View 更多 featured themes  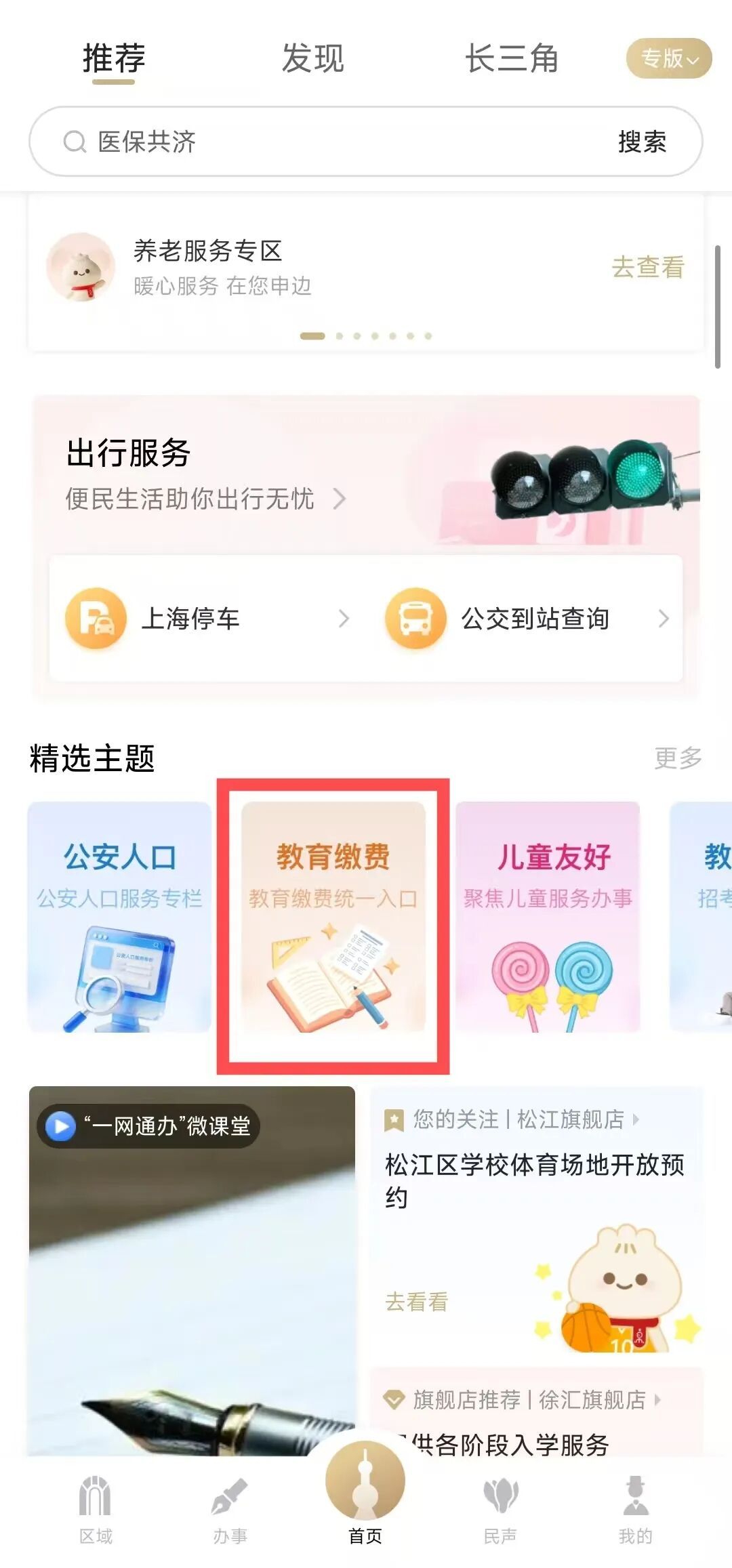(x=678, y=758)
